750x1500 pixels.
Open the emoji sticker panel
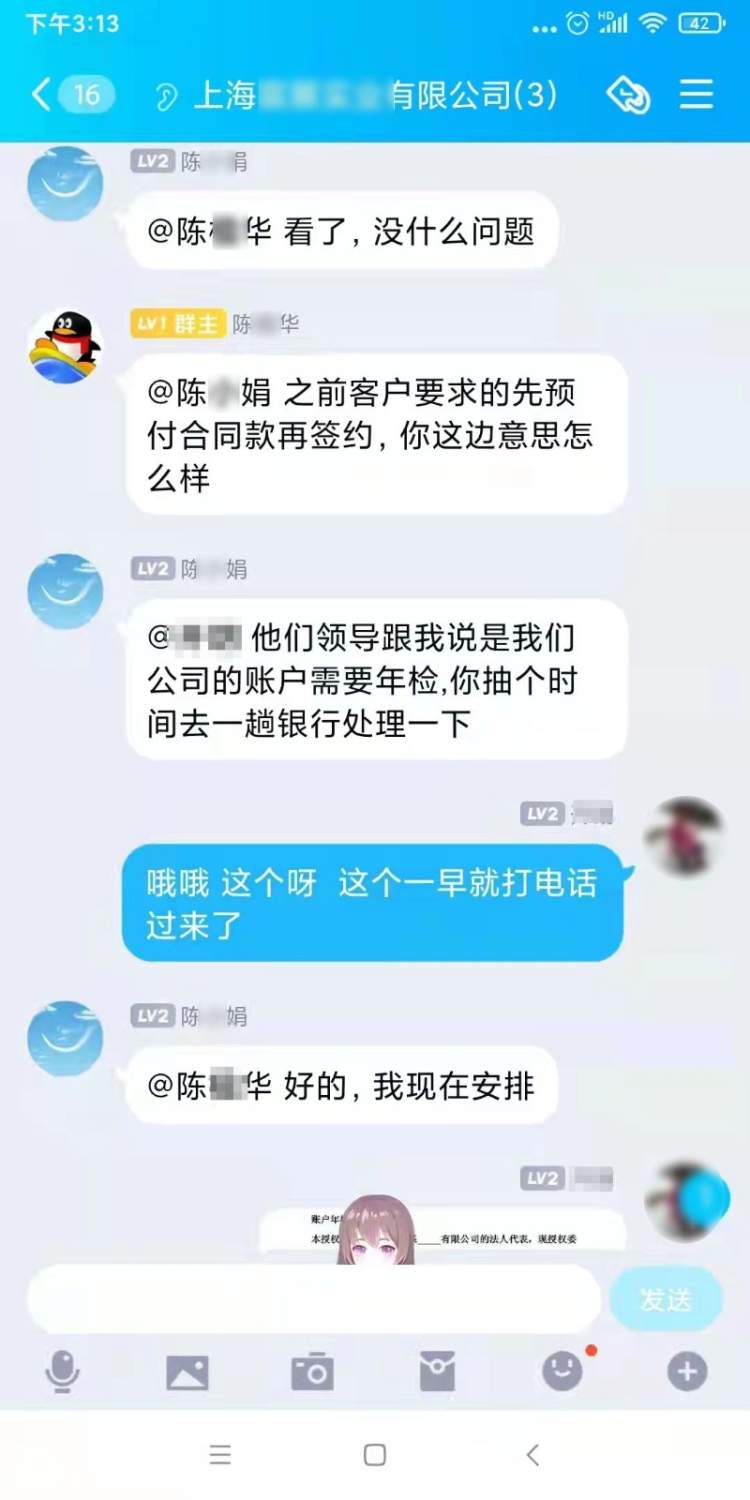click(x=562, y=1372)
